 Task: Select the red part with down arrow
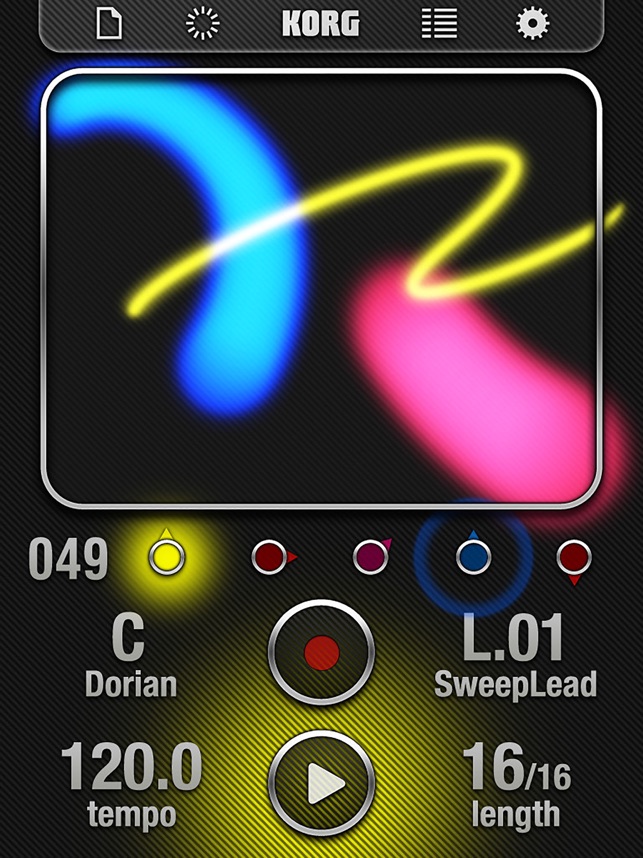tap(574, 557)
